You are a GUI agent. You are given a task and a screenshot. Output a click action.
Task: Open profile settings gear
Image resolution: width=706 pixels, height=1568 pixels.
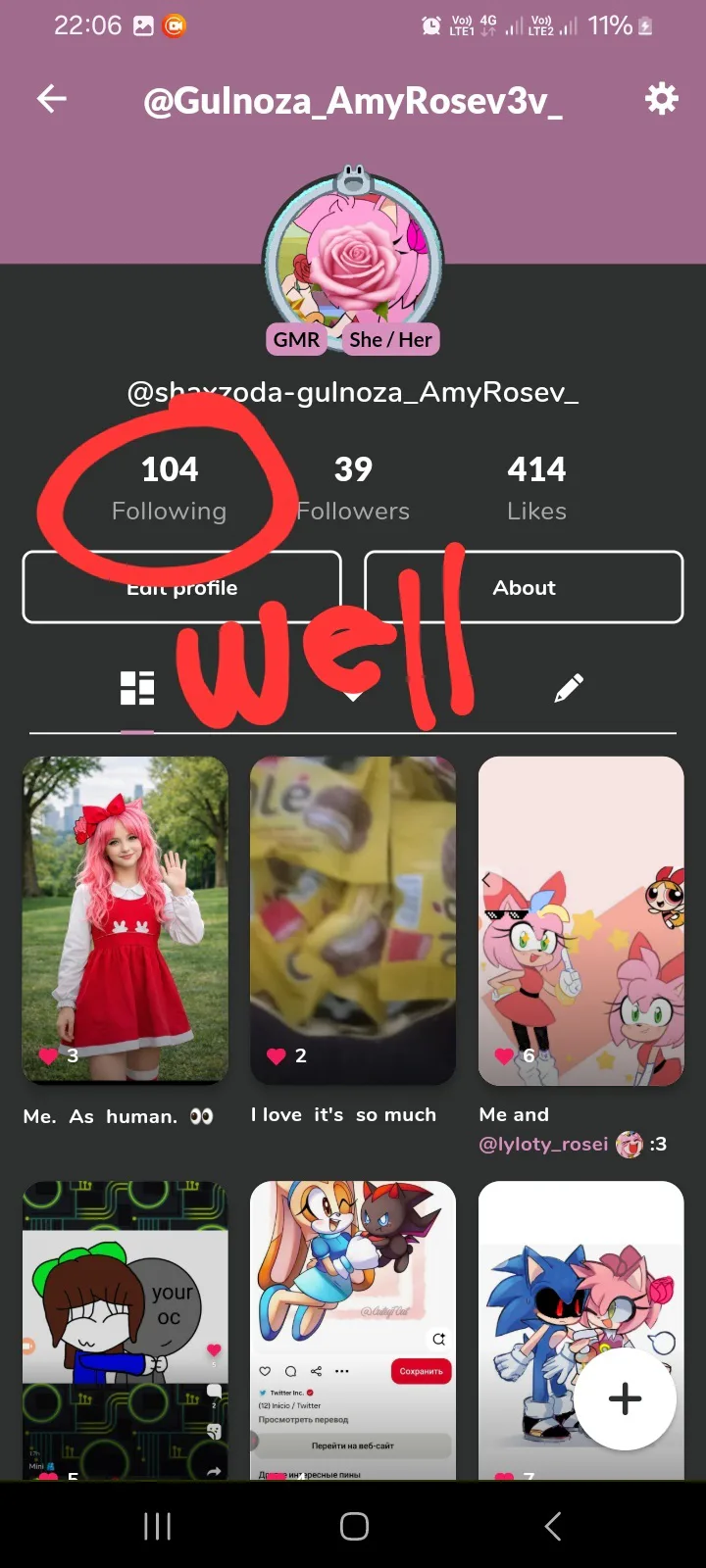pyautogui.click(x=661, y=98)
